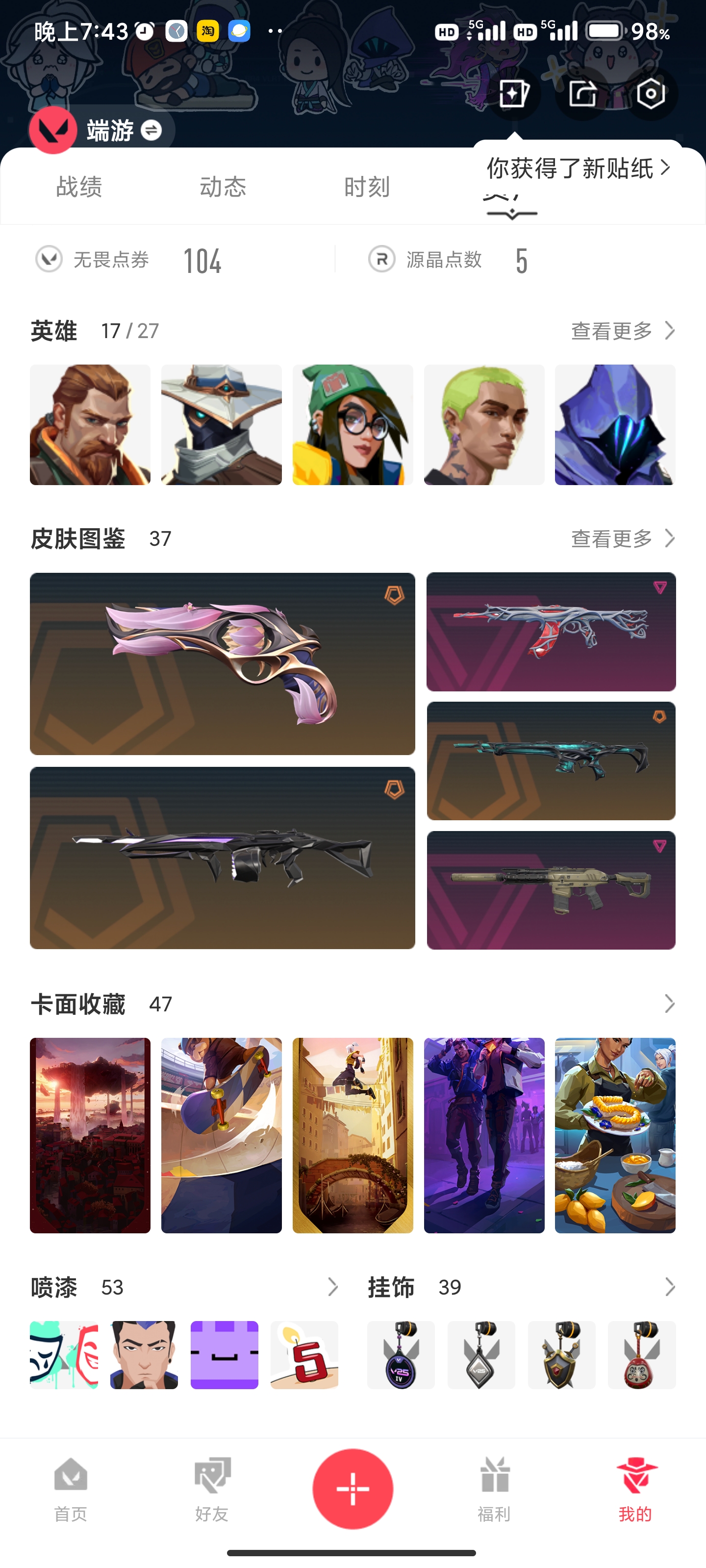Open the skateboard player card
Viewport: 706px width, 1568px height.
(x=221, y=1135)
